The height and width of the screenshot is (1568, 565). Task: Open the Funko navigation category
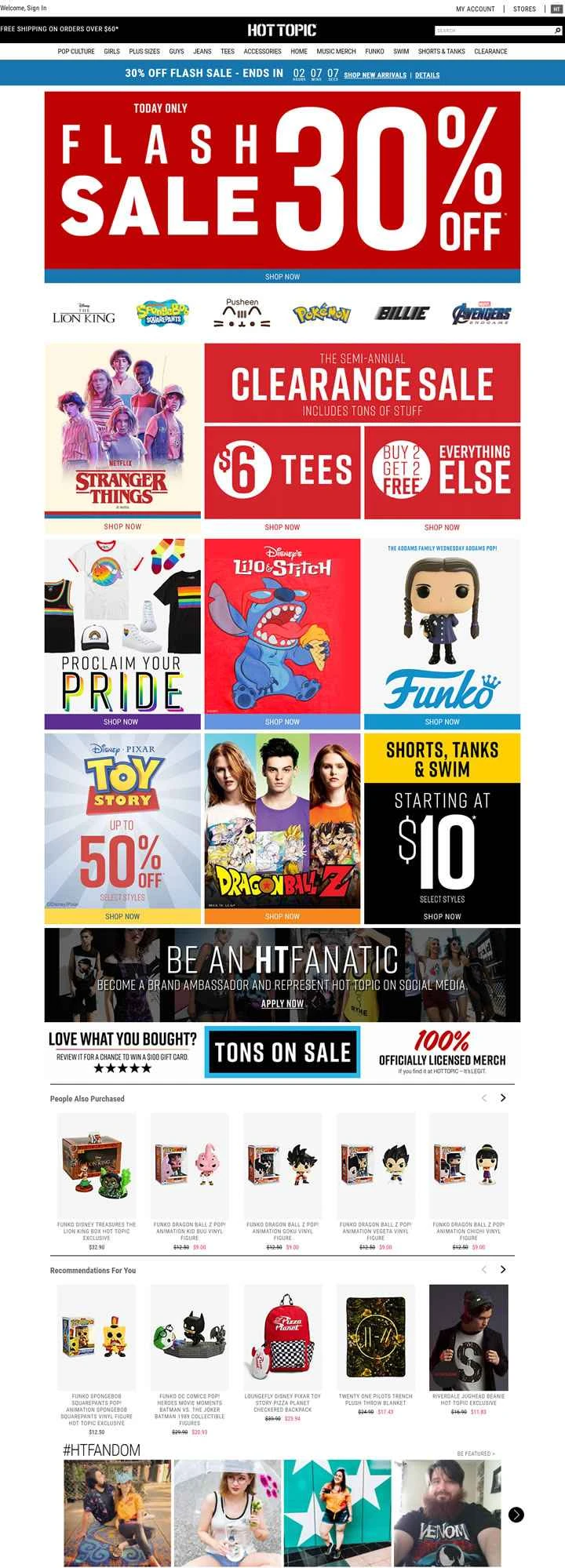coord(374,51)
